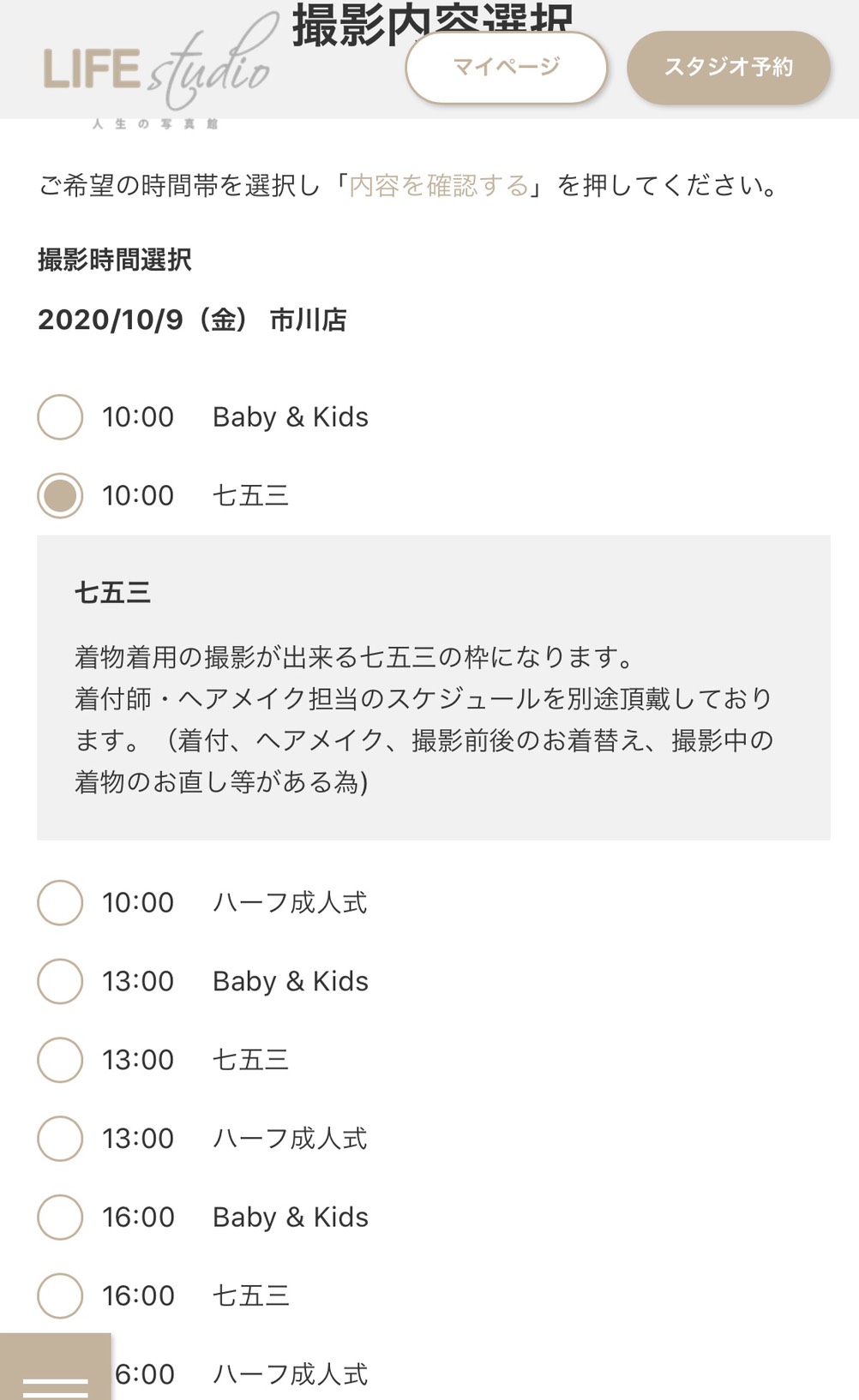Viewport: 859px width, 1400px height.
Task: Open the hamburger menu at bottom left
Action: [x=56, y=1367]
